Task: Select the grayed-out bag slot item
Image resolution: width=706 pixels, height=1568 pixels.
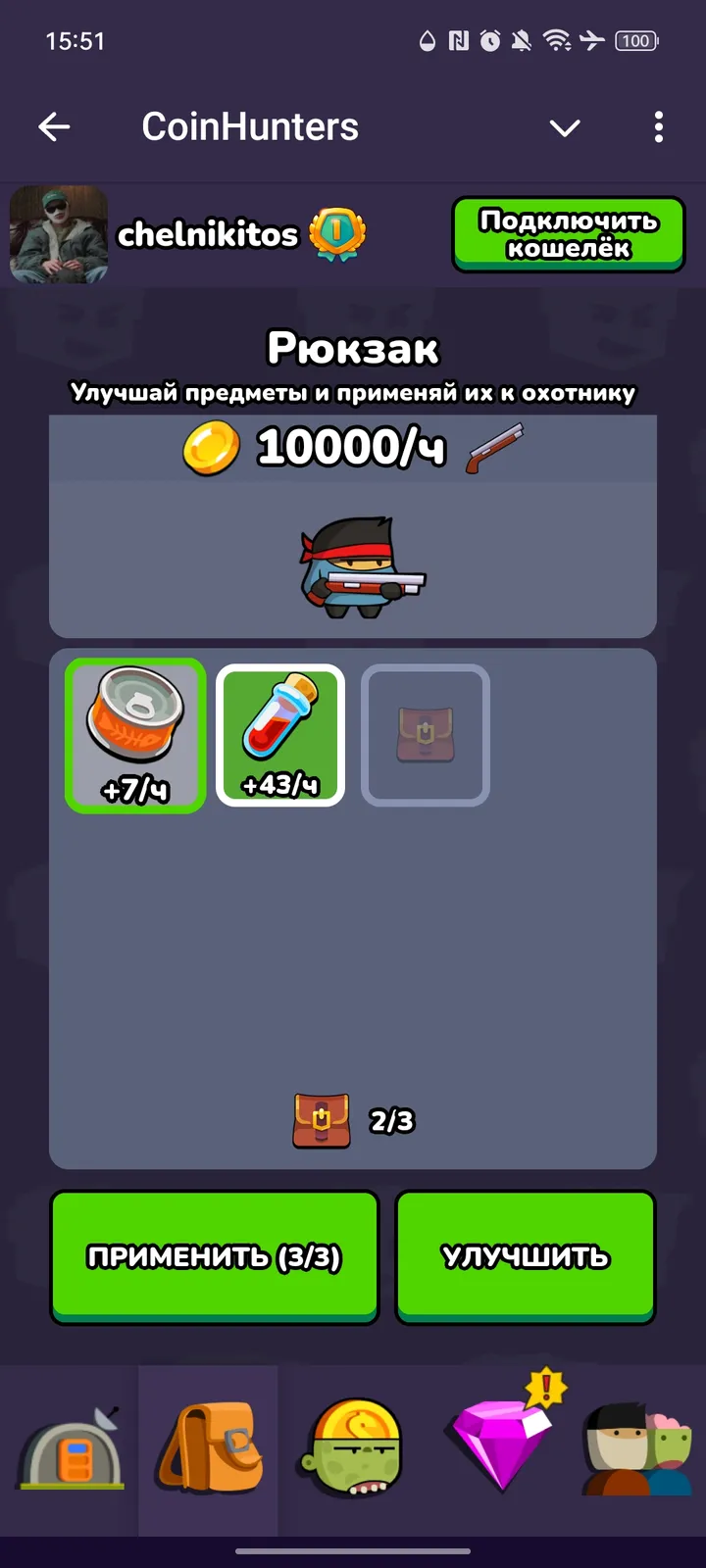Action: [425, 735]
